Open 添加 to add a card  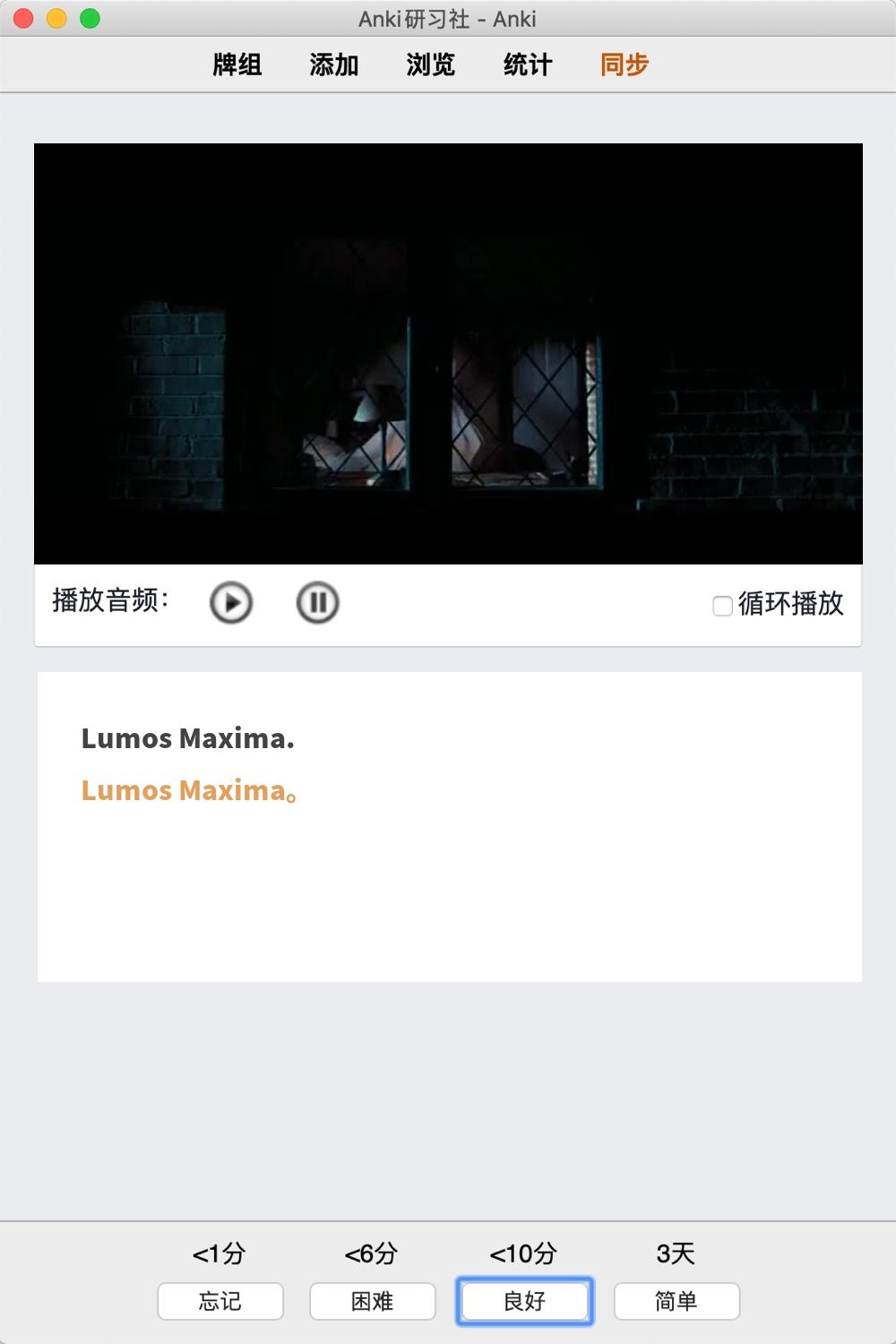pos(334,65)
